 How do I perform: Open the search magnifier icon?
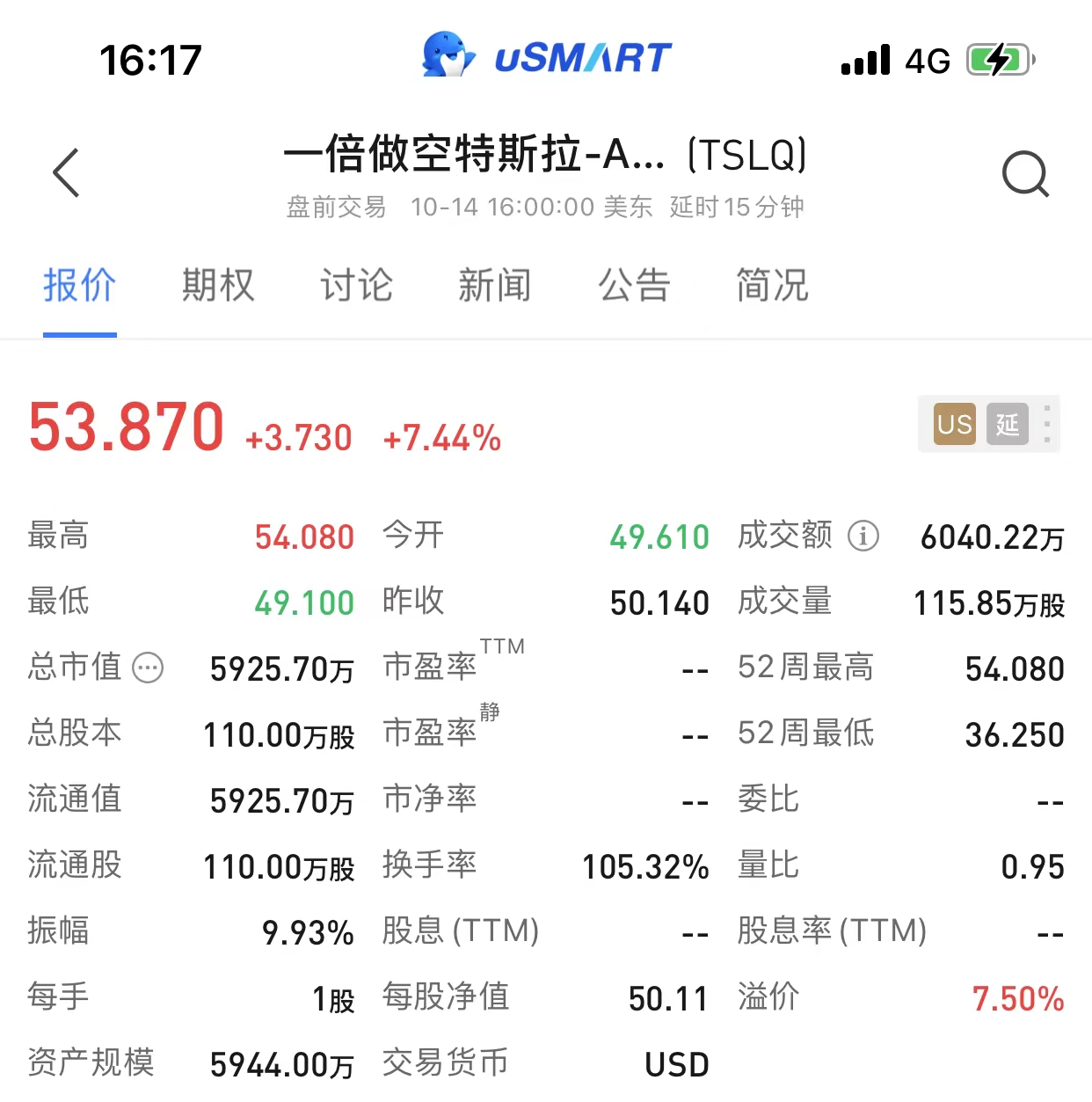(x=1025, y=173)
